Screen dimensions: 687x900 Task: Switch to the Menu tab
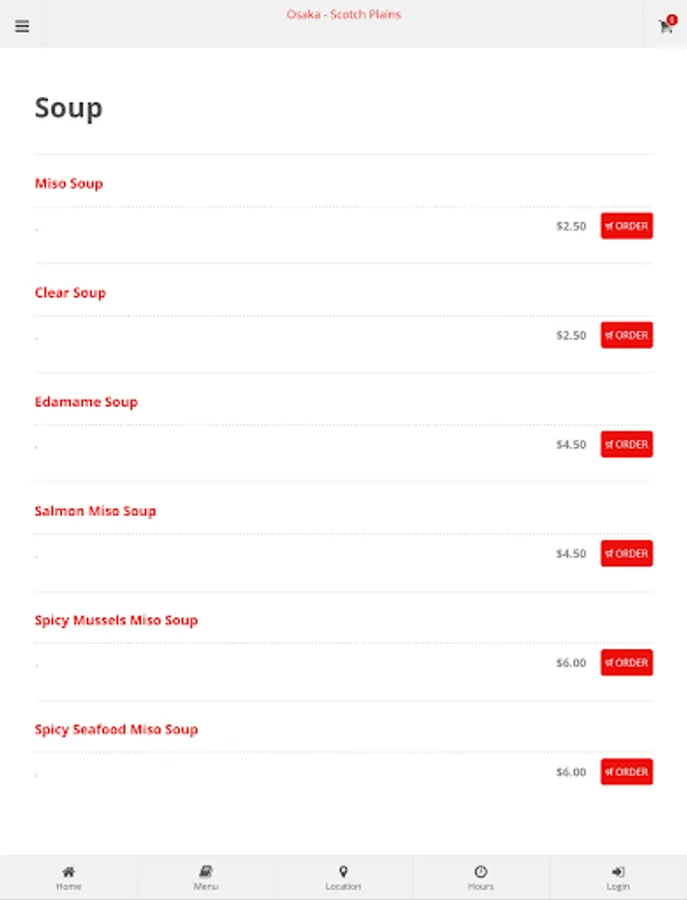click(206, 878)
